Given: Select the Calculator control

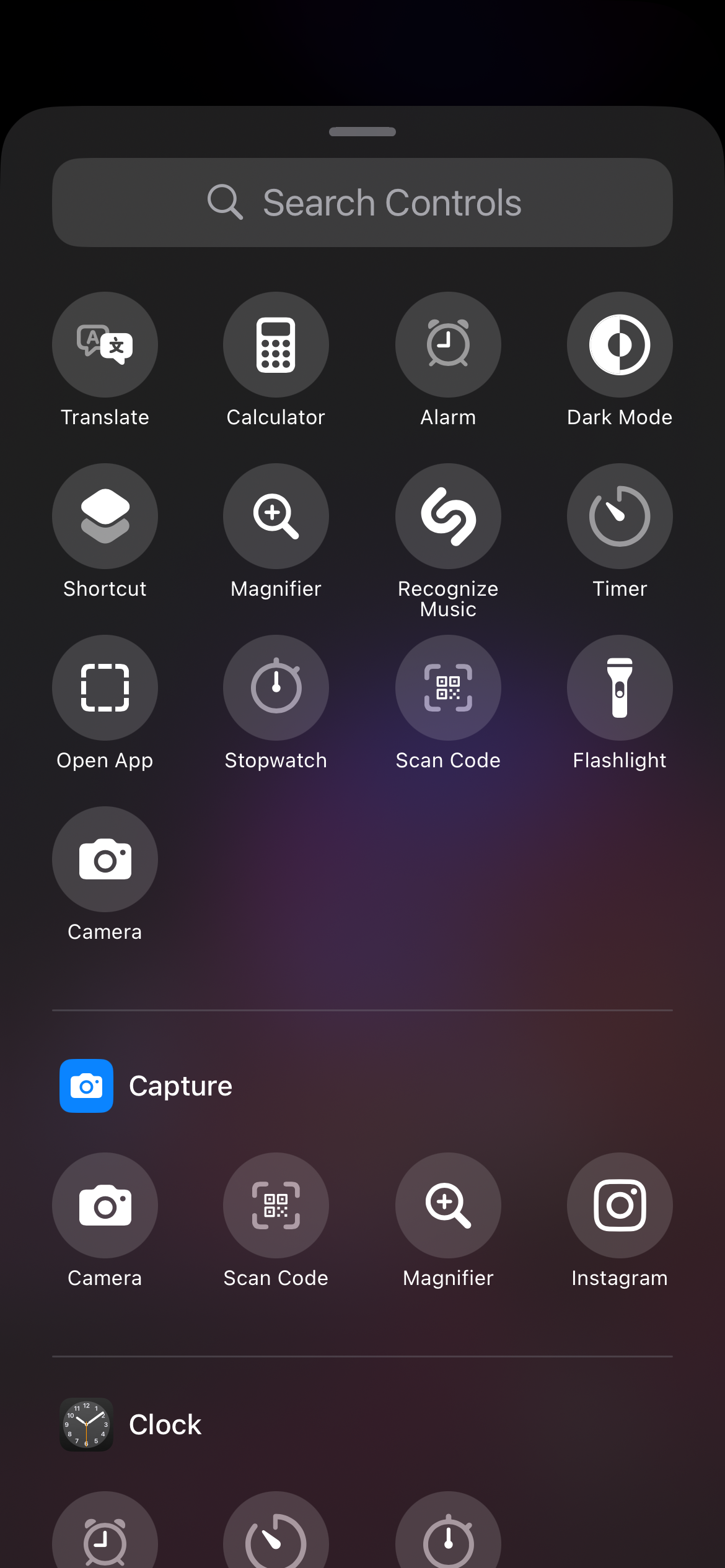Looking at the screenshot, I should pos(276,345).
